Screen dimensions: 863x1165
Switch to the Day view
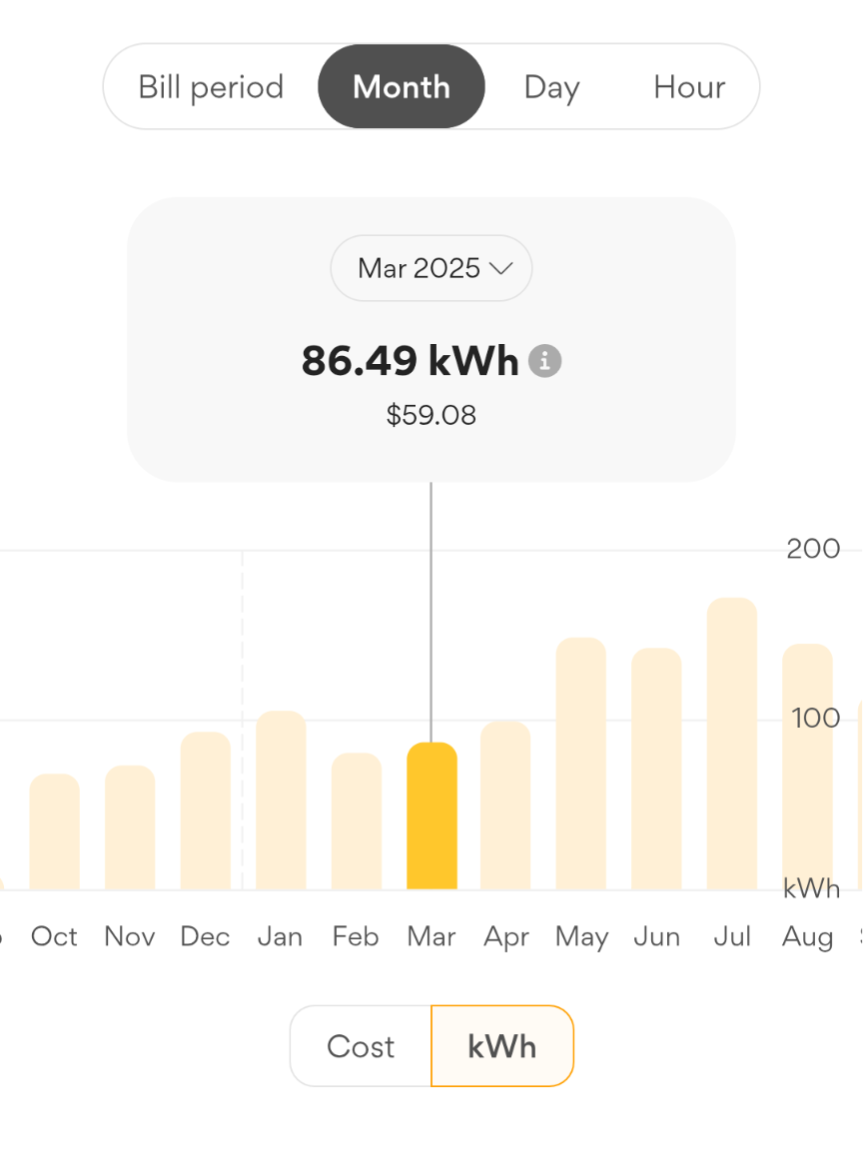point(551,87)
